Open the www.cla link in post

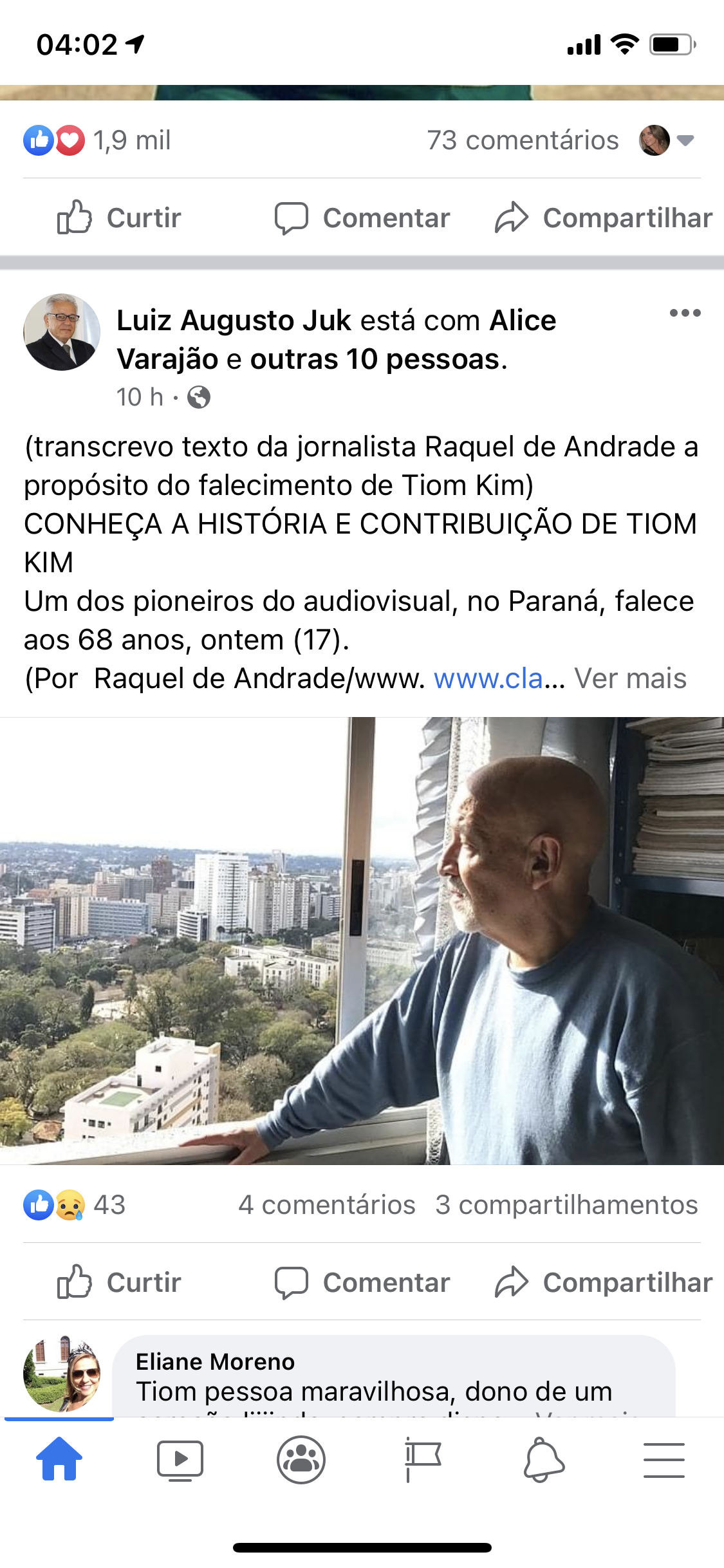[488, 678]
